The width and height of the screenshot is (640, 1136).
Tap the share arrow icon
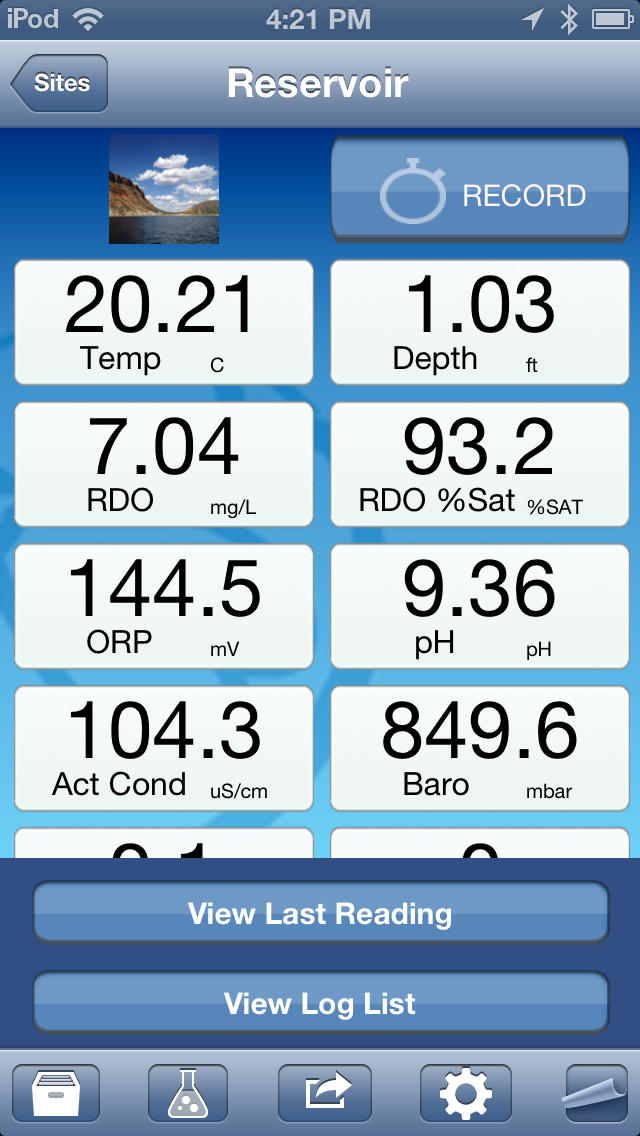pos(325,1093)
